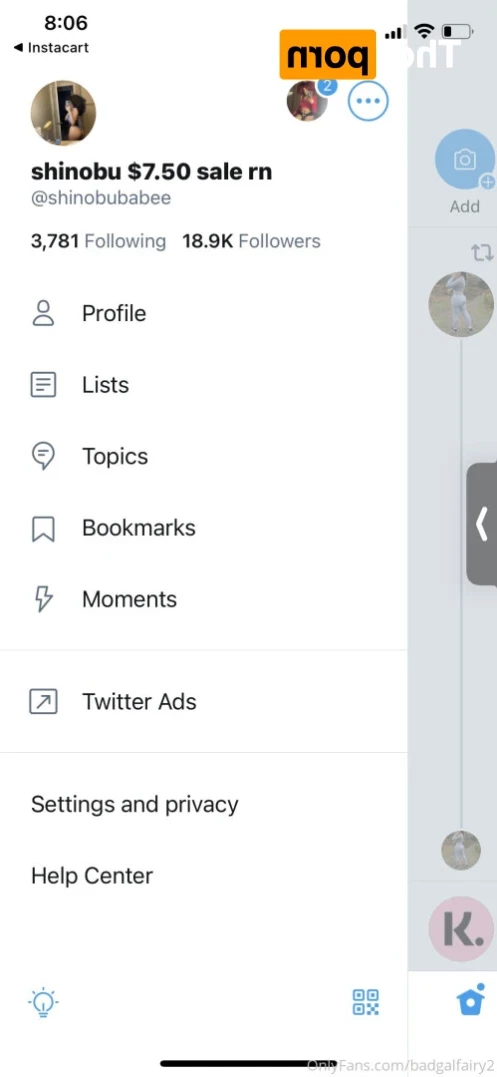The height and width of the screenshot is (1077, 497).
Task: Open Bookmarks
Action: 203,528
